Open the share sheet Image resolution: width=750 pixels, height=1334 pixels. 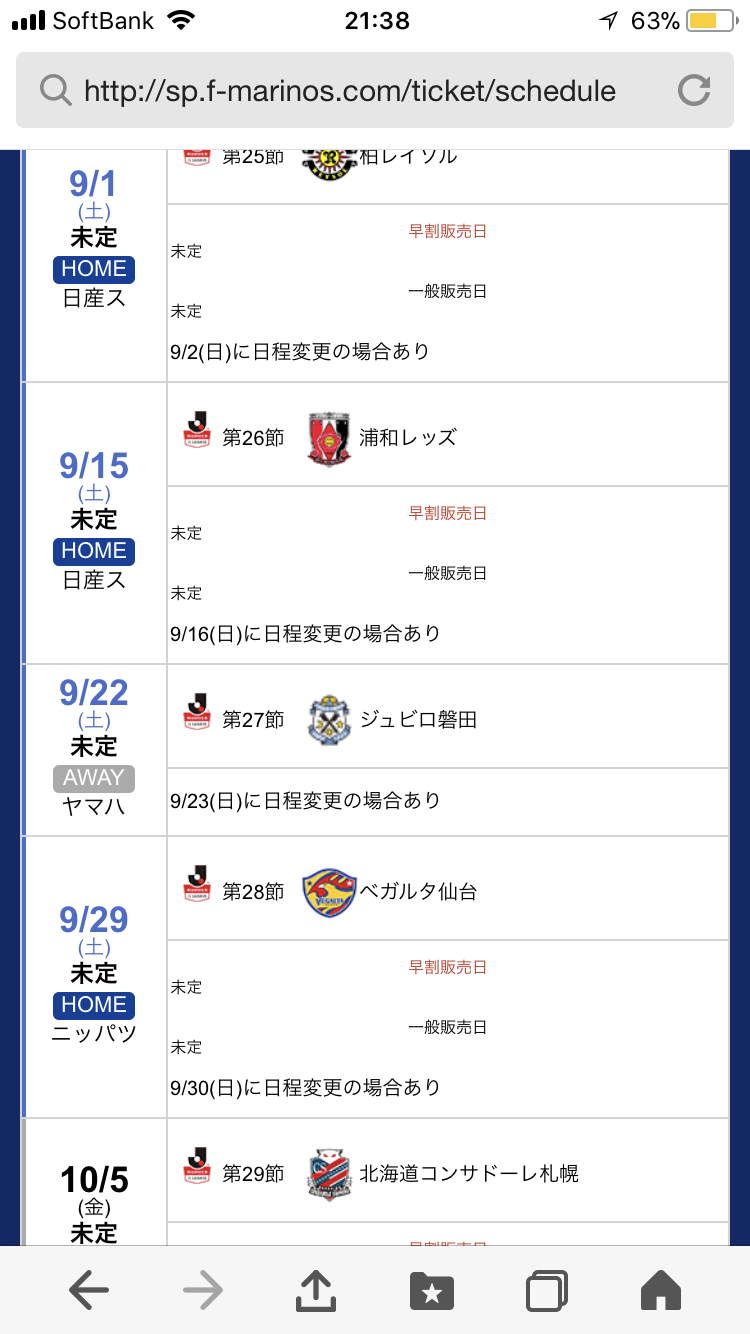coord(316,1291)
